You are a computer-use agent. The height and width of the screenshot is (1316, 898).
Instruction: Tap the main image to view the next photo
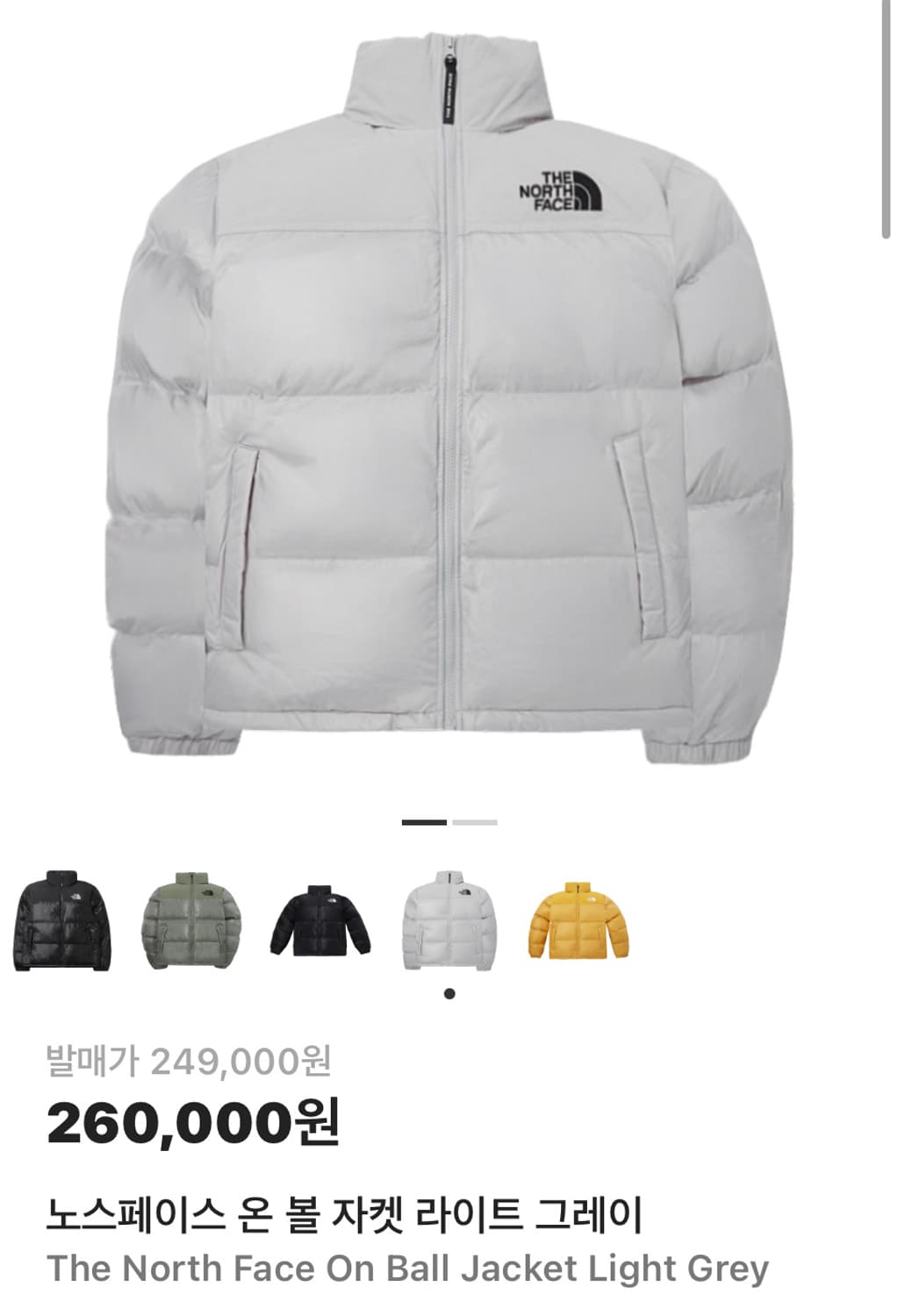pos(449,395)
